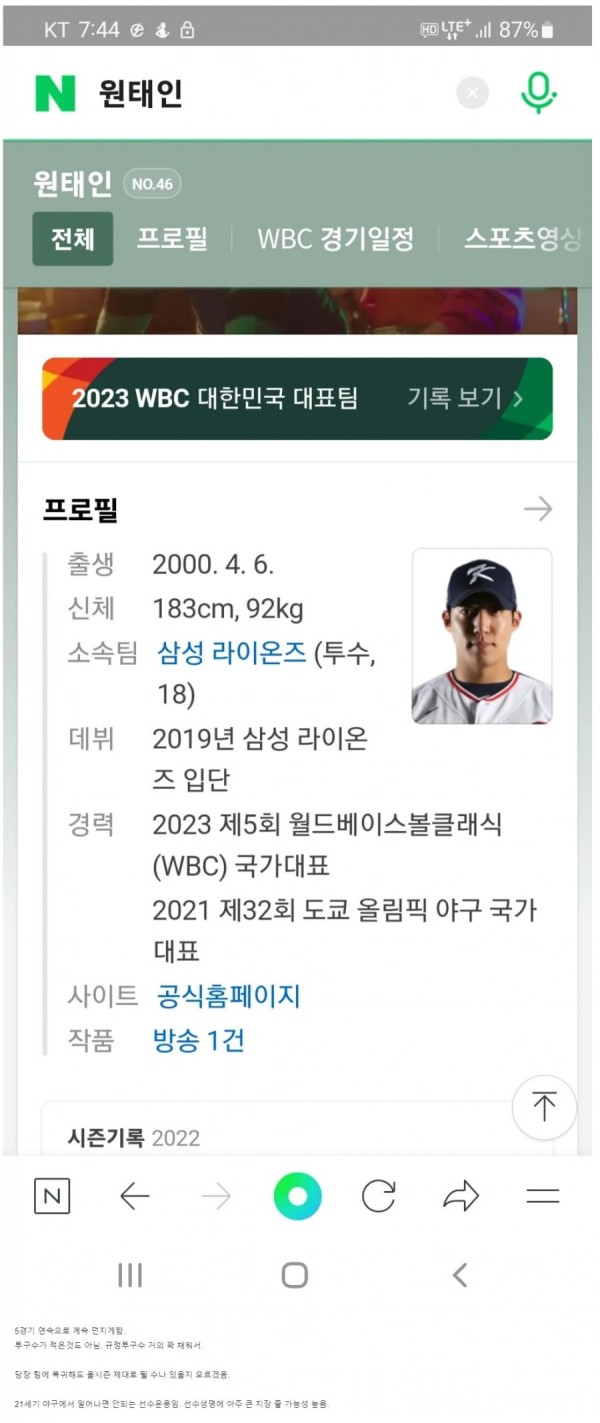Tap the green circle Naver home button
The width and height of the screenshot is (600, 1423).
pos(297,1196)
